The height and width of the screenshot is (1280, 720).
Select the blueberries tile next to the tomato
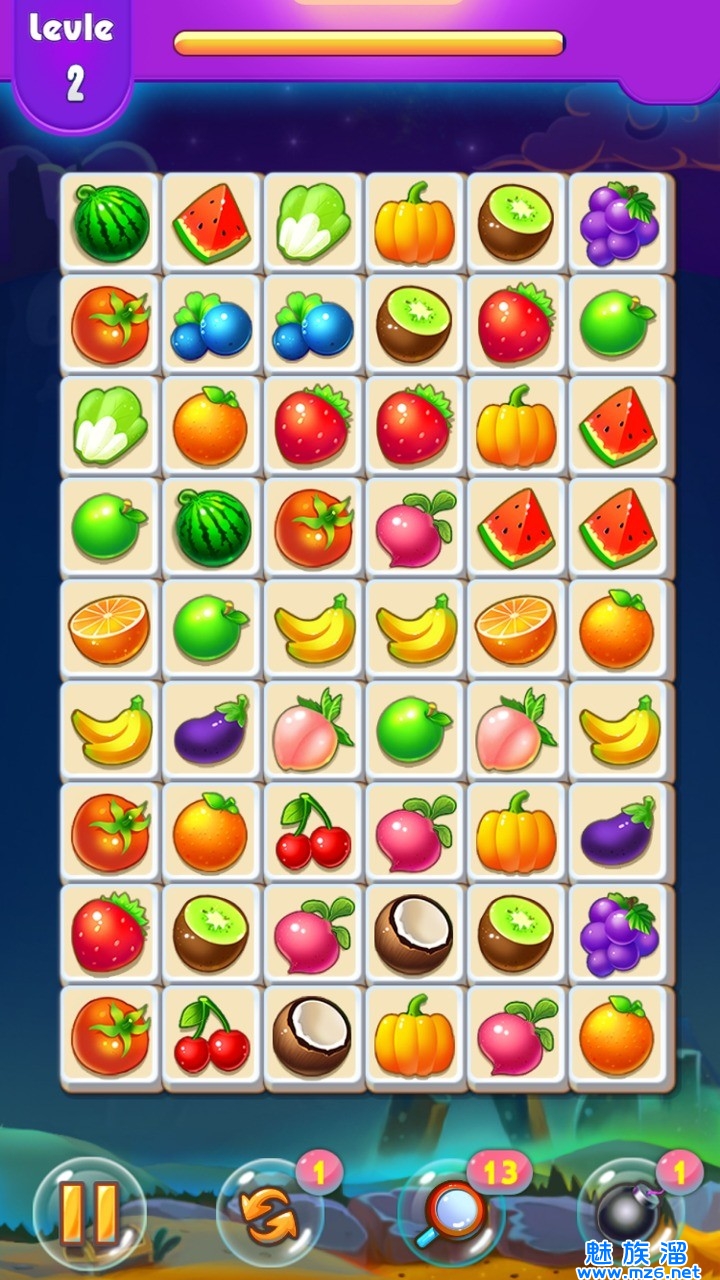click(x=211, y=325)
